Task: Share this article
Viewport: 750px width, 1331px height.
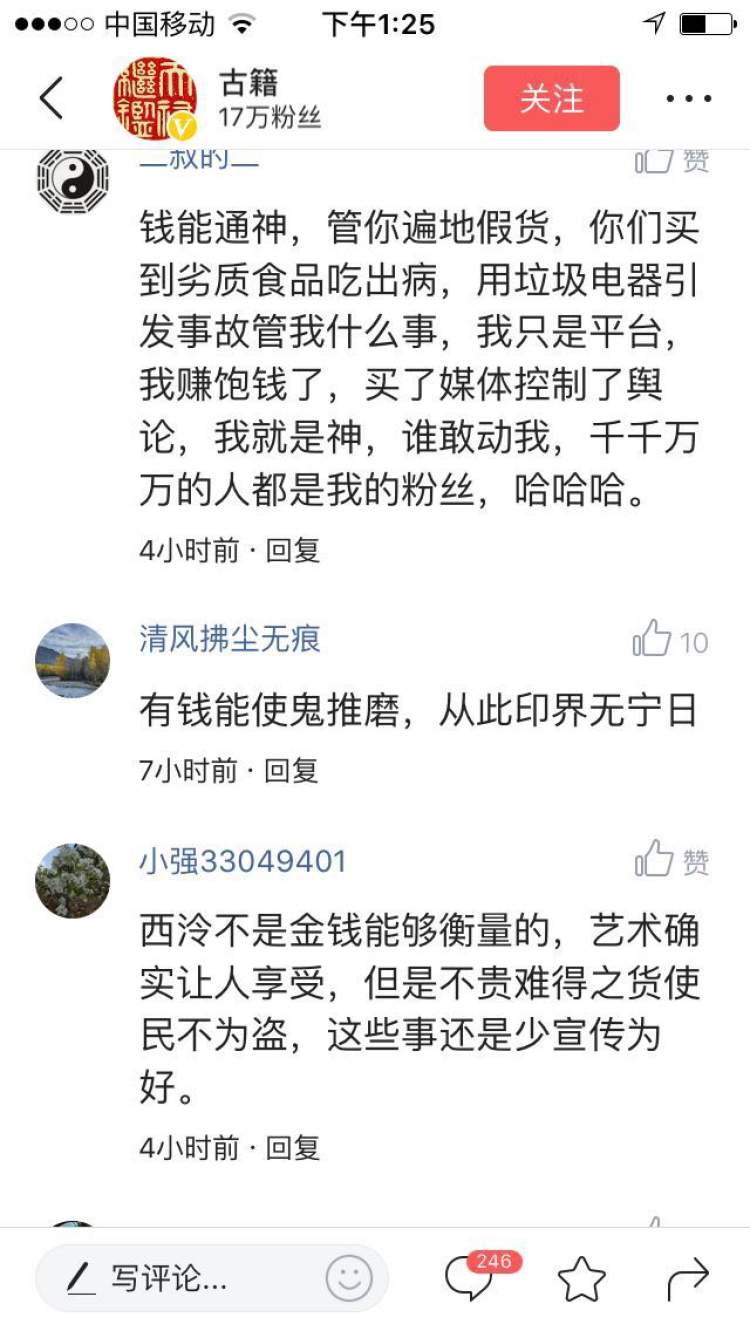Action: [688, 1277]
